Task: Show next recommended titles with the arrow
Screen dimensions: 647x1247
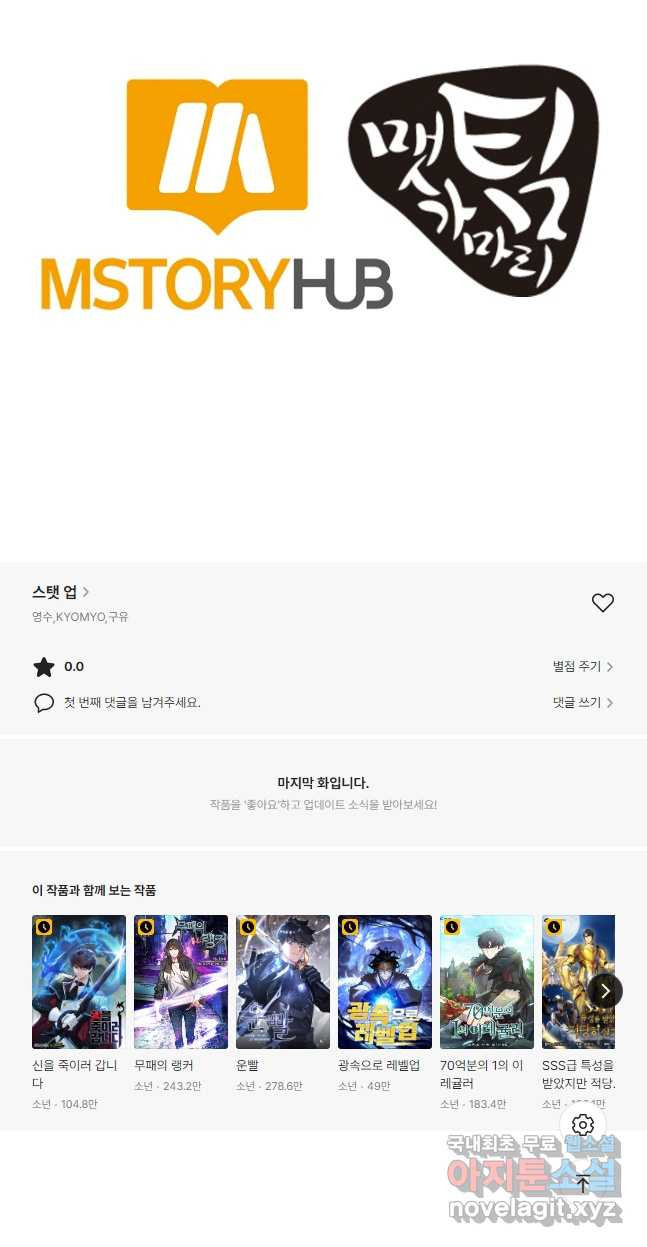Action: (x=605, y=990)
